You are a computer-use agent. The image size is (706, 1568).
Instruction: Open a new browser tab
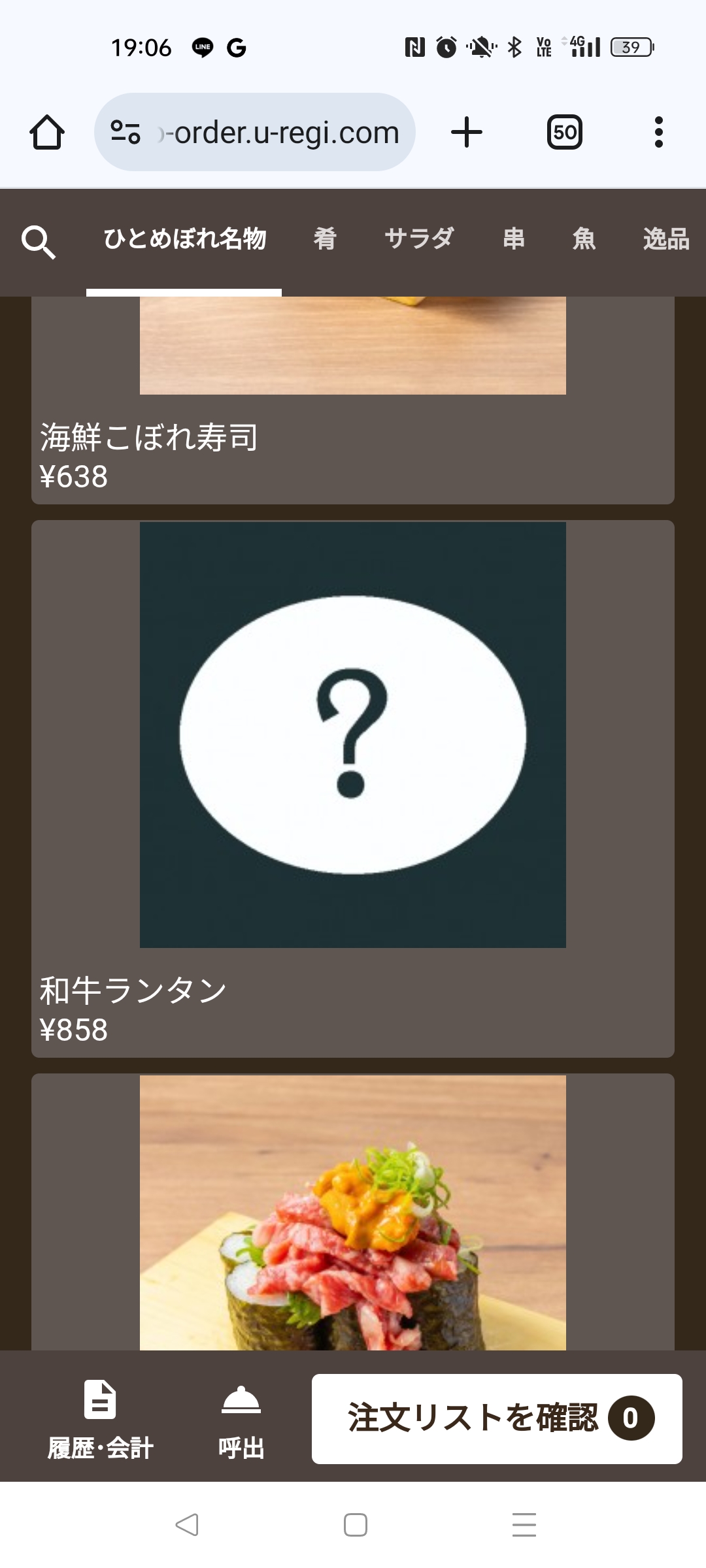[x=467, y=133]
